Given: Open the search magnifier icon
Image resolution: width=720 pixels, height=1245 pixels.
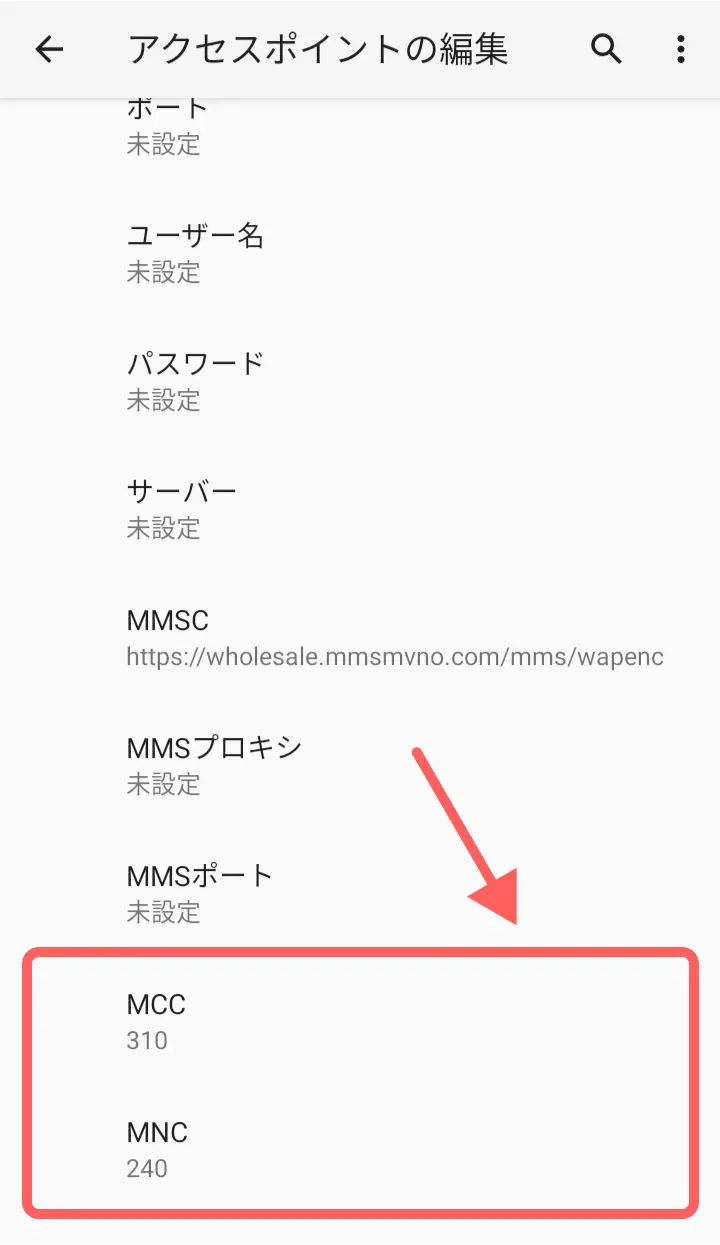Looking at the screenshot, I should click(x=606, y=48).
